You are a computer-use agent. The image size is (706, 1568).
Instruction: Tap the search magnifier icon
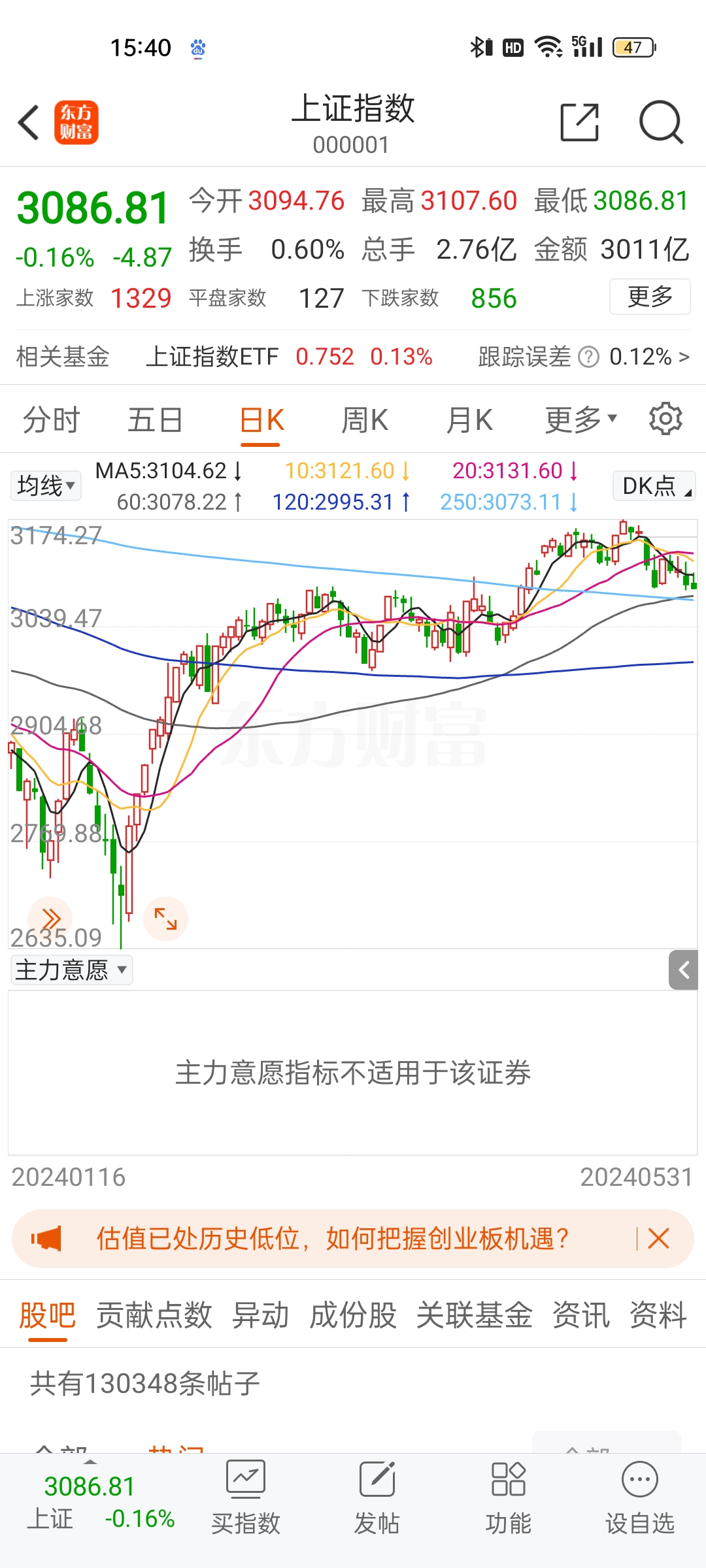[660, 122]
